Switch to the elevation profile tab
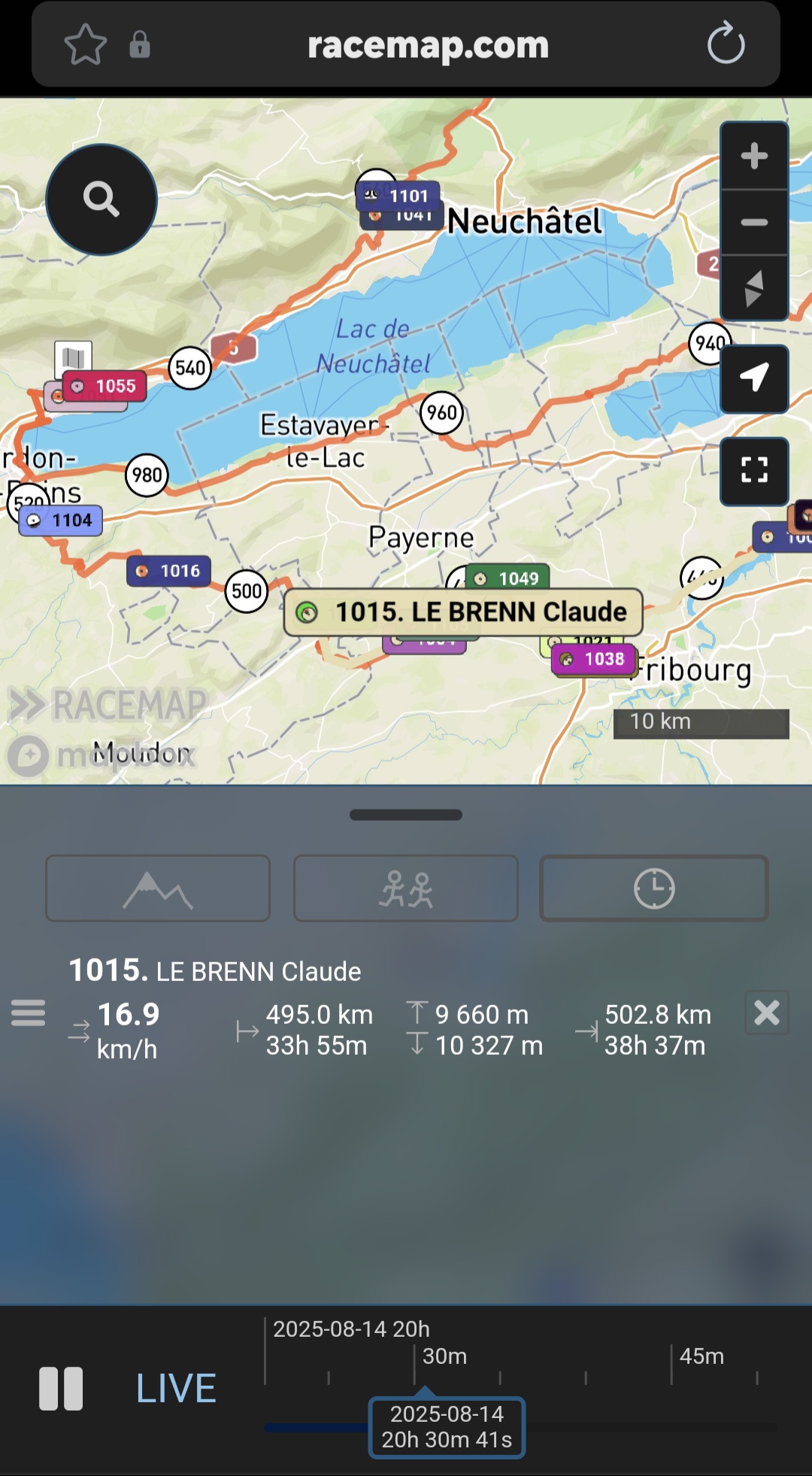This screenshot has width=812, height=1476. point(158,888)
